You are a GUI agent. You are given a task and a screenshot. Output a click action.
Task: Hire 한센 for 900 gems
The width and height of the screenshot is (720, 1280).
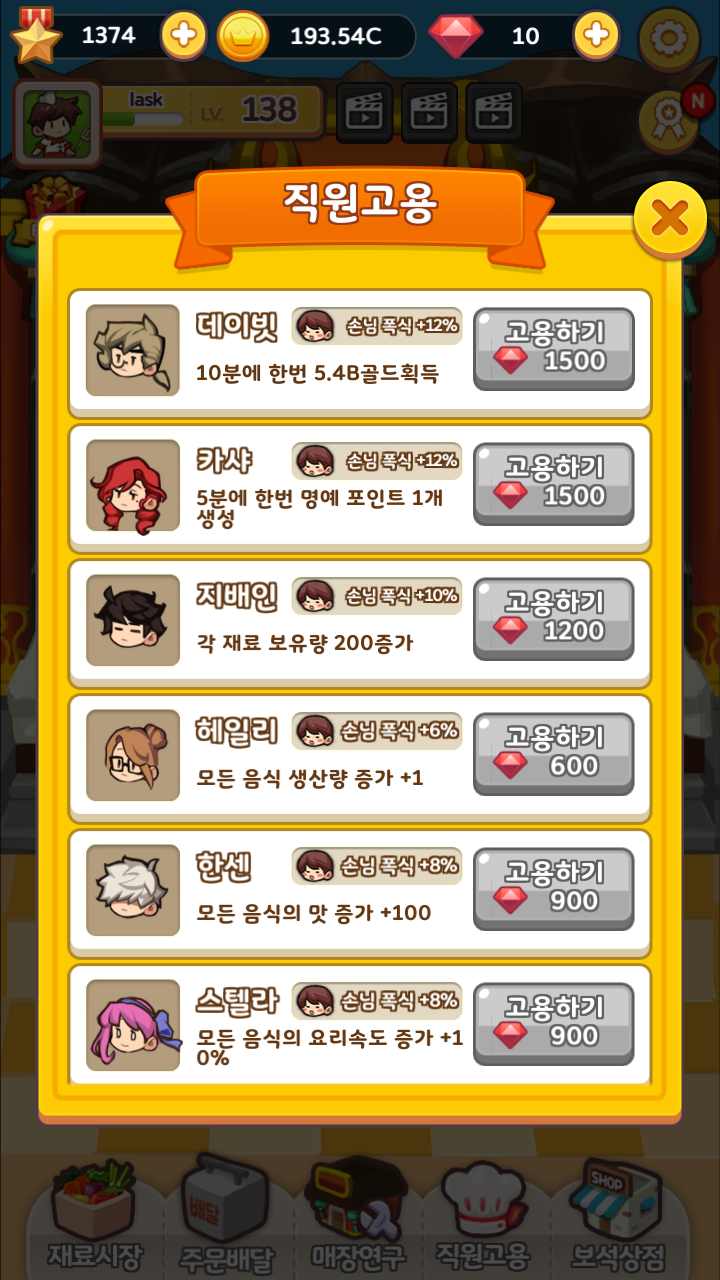(553, 888)
